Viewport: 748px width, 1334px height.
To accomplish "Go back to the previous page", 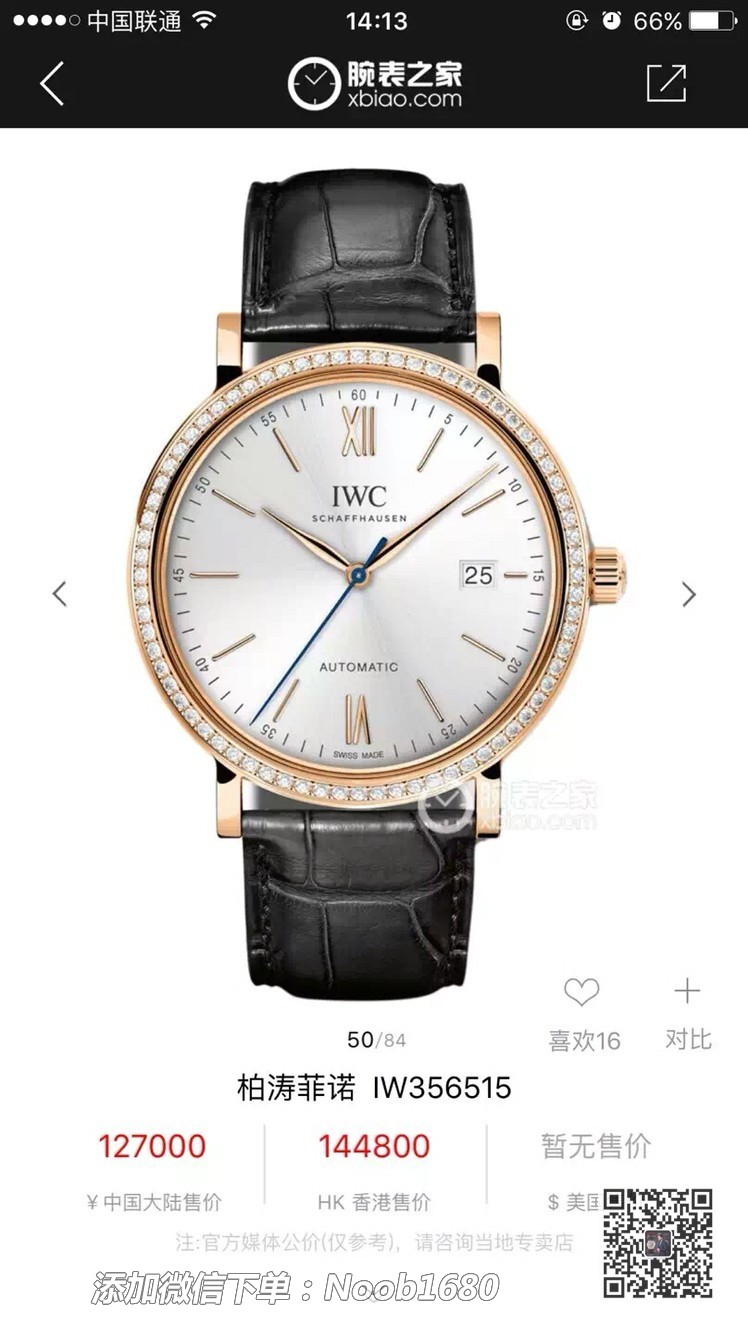I will (x=52, y=83).
